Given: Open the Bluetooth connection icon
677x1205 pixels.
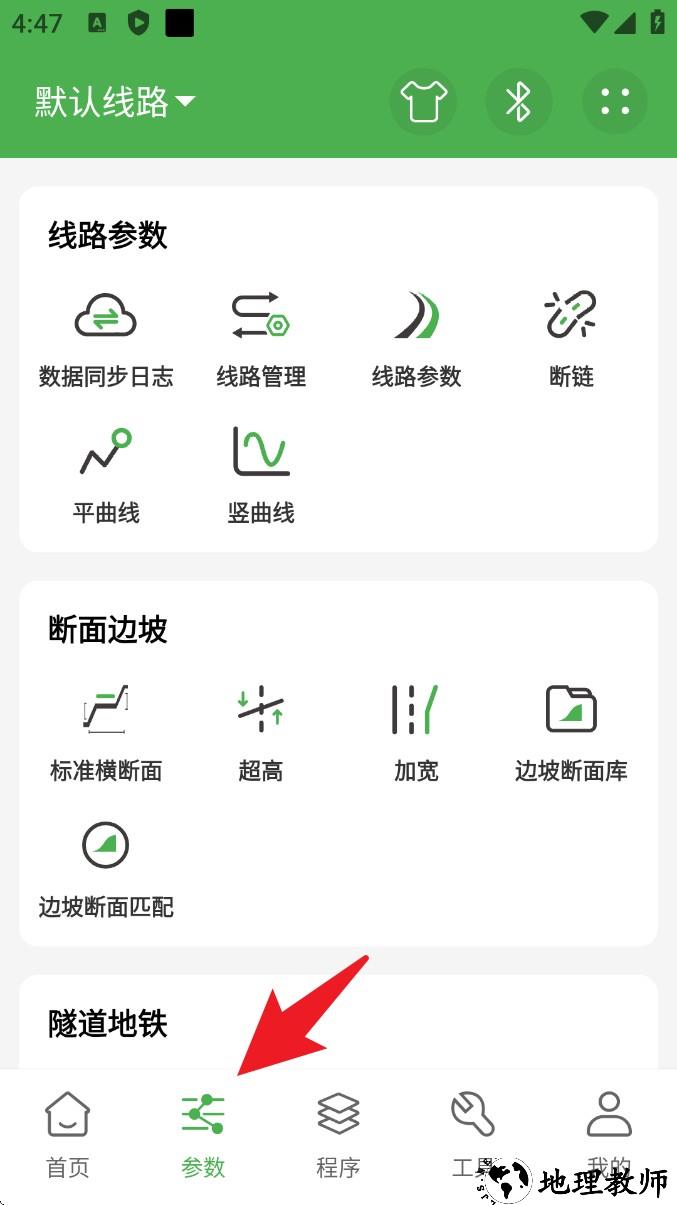Looking at the screenshot, I should (518, 102).
